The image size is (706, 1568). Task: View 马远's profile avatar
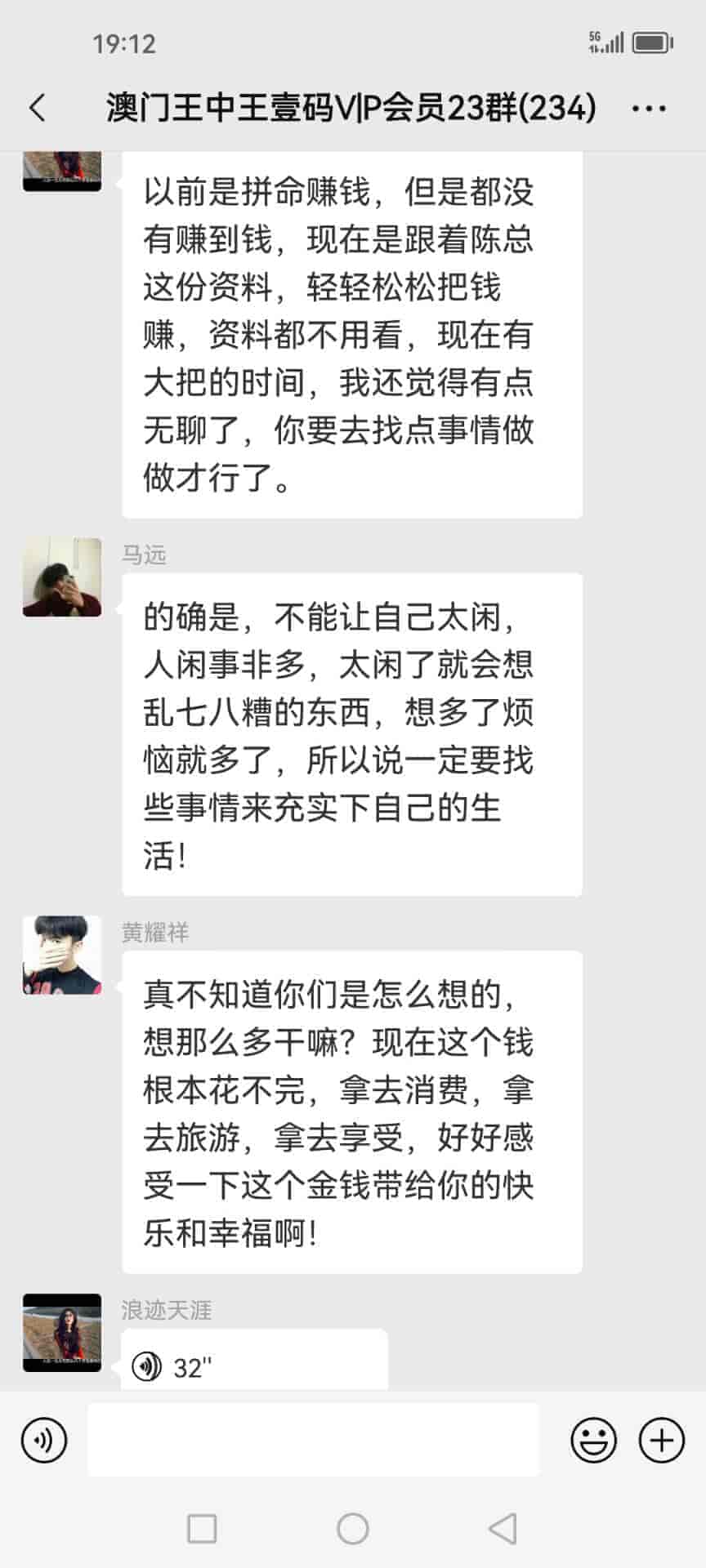[62, 577]
